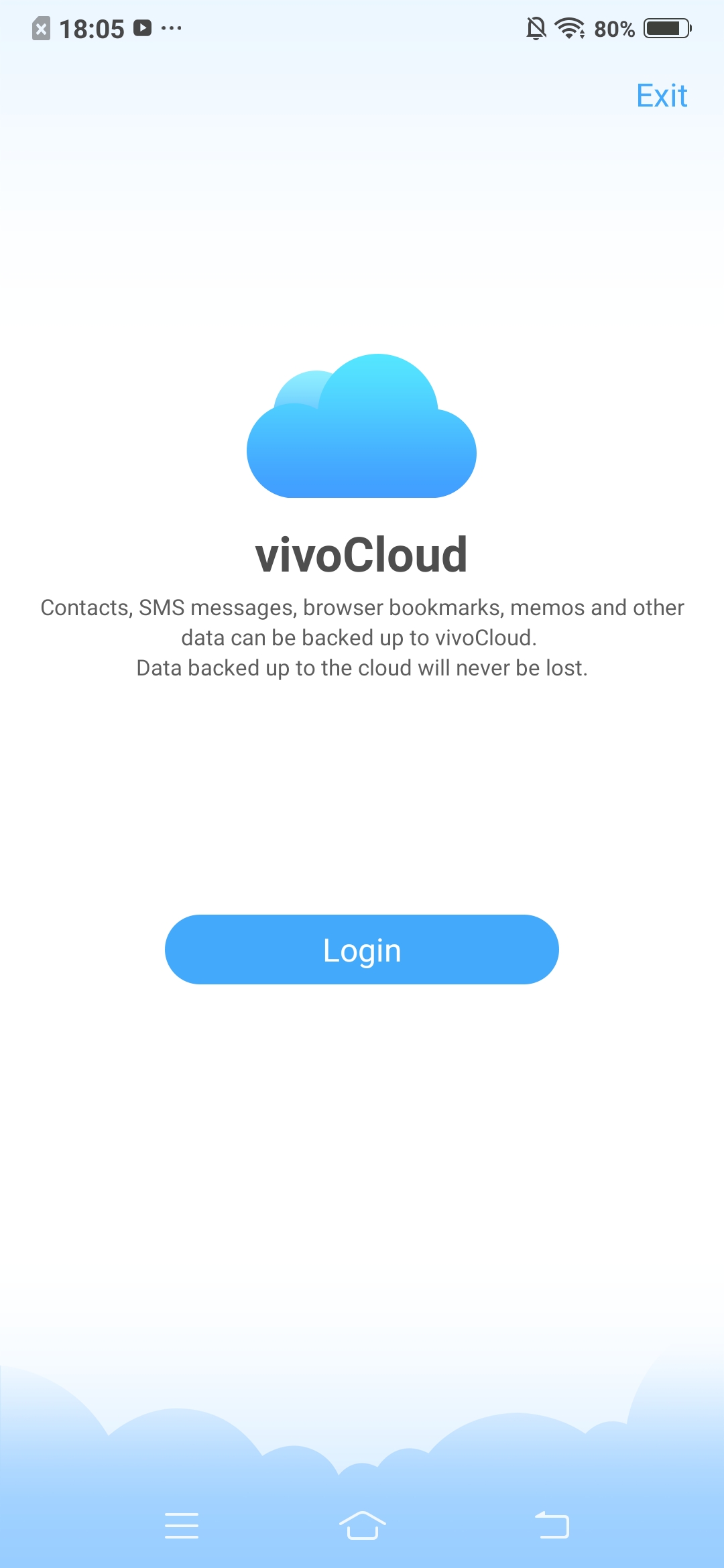
Task: Go to the home screen
Action: pos(363,1525)
